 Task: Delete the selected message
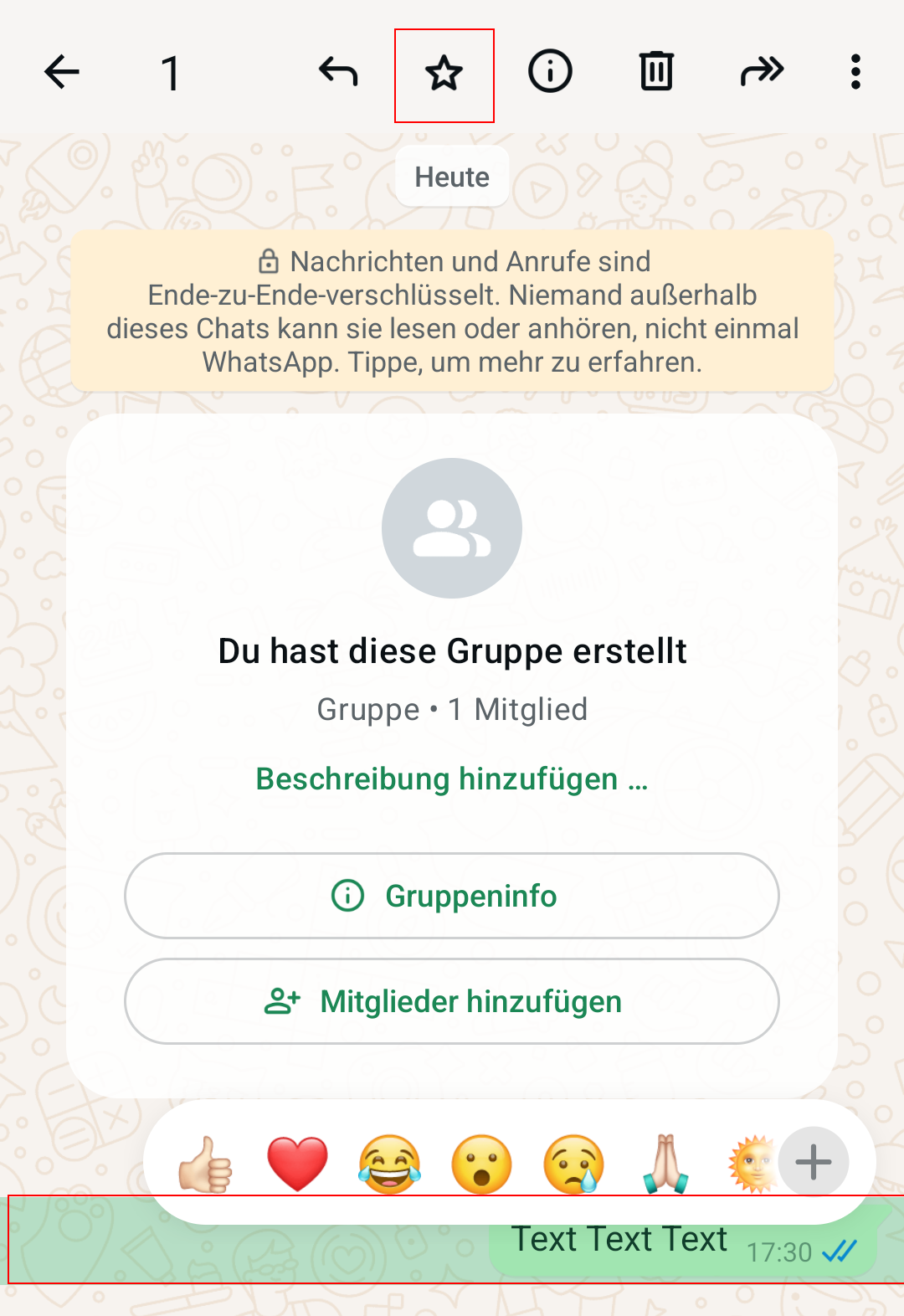pyautogui.click(x=656, y=72)
